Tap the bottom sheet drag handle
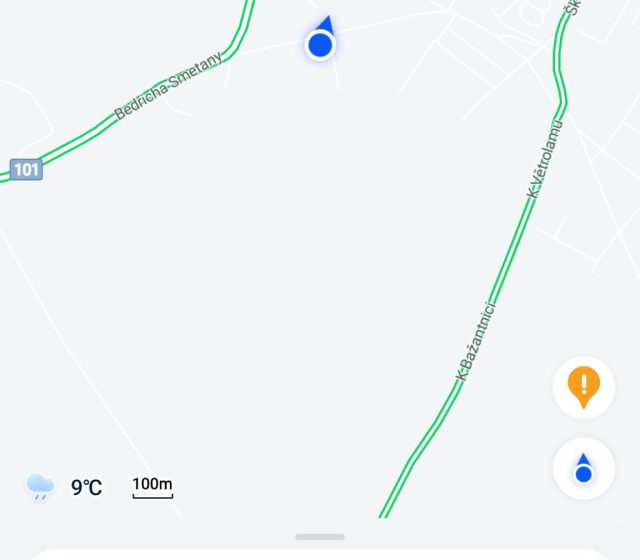 coord(320,537)
